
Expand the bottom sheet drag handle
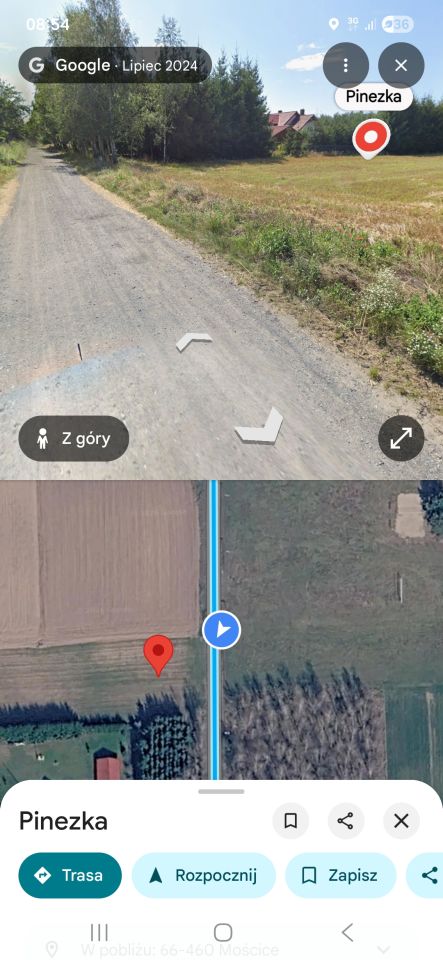coord(222,791)
